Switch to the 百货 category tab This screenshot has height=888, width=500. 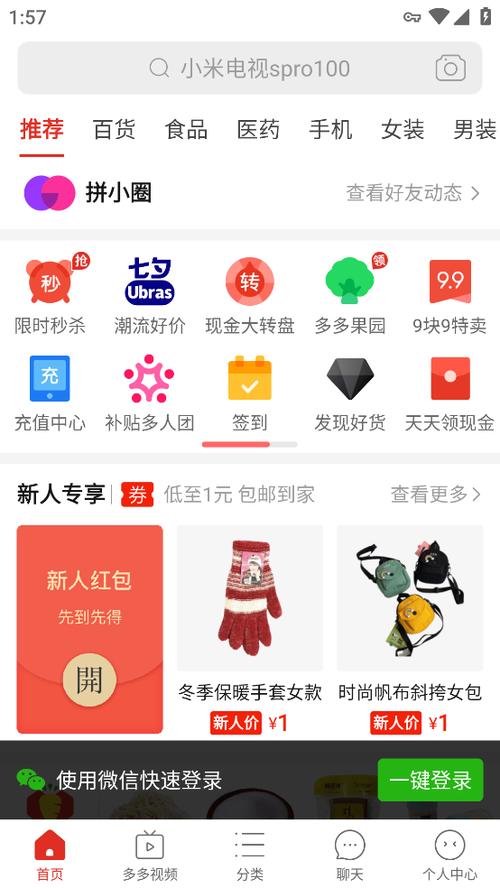click(114, 130)
